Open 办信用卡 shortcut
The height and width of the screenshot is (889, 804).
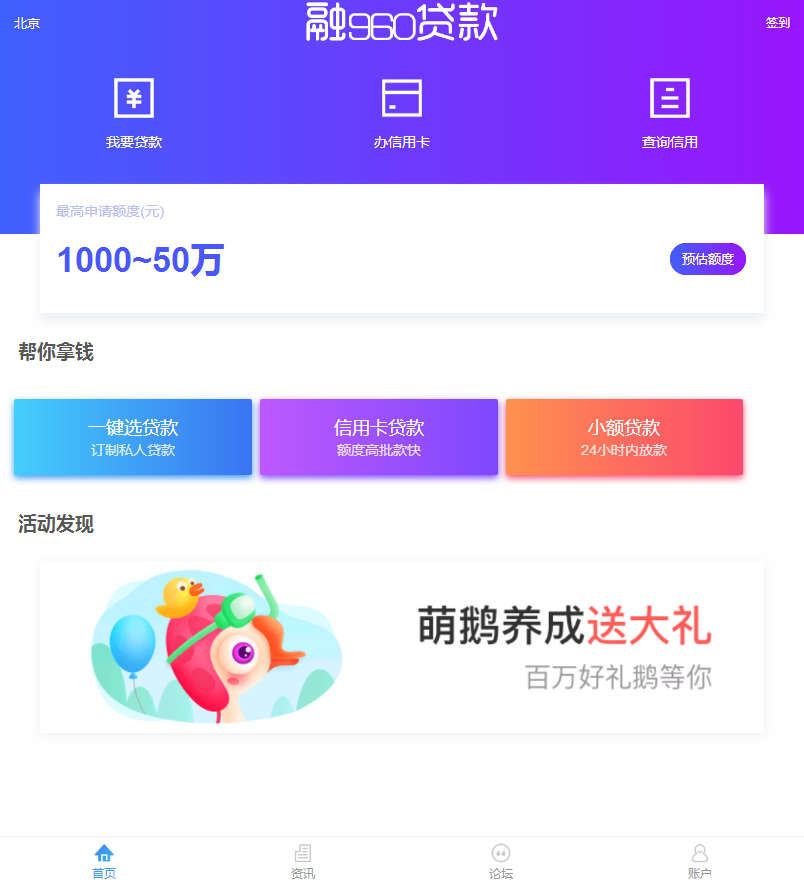[402, 113]
